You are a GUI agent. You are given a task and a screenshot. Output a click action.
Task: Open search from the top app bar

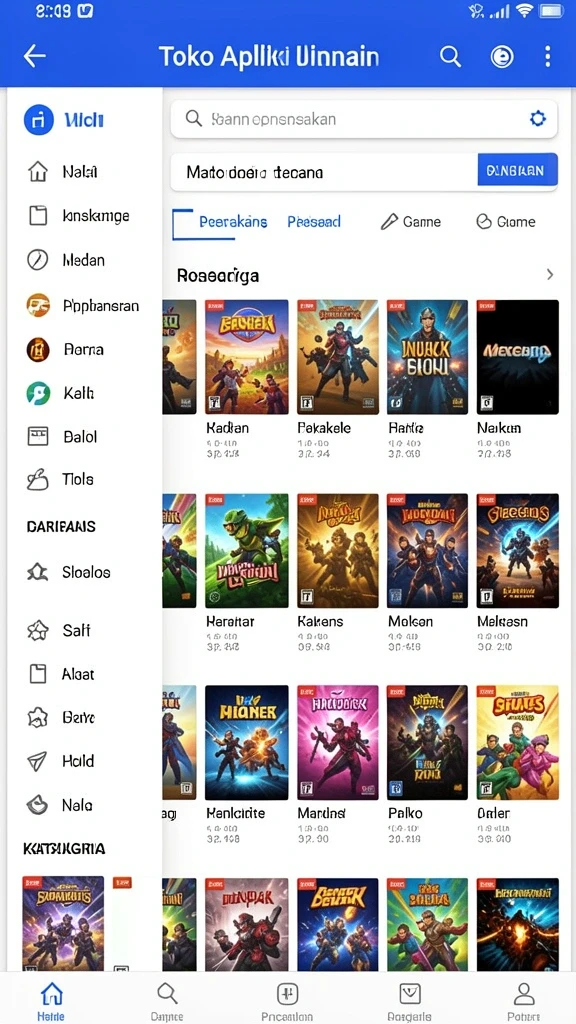[x=450, y=56]
